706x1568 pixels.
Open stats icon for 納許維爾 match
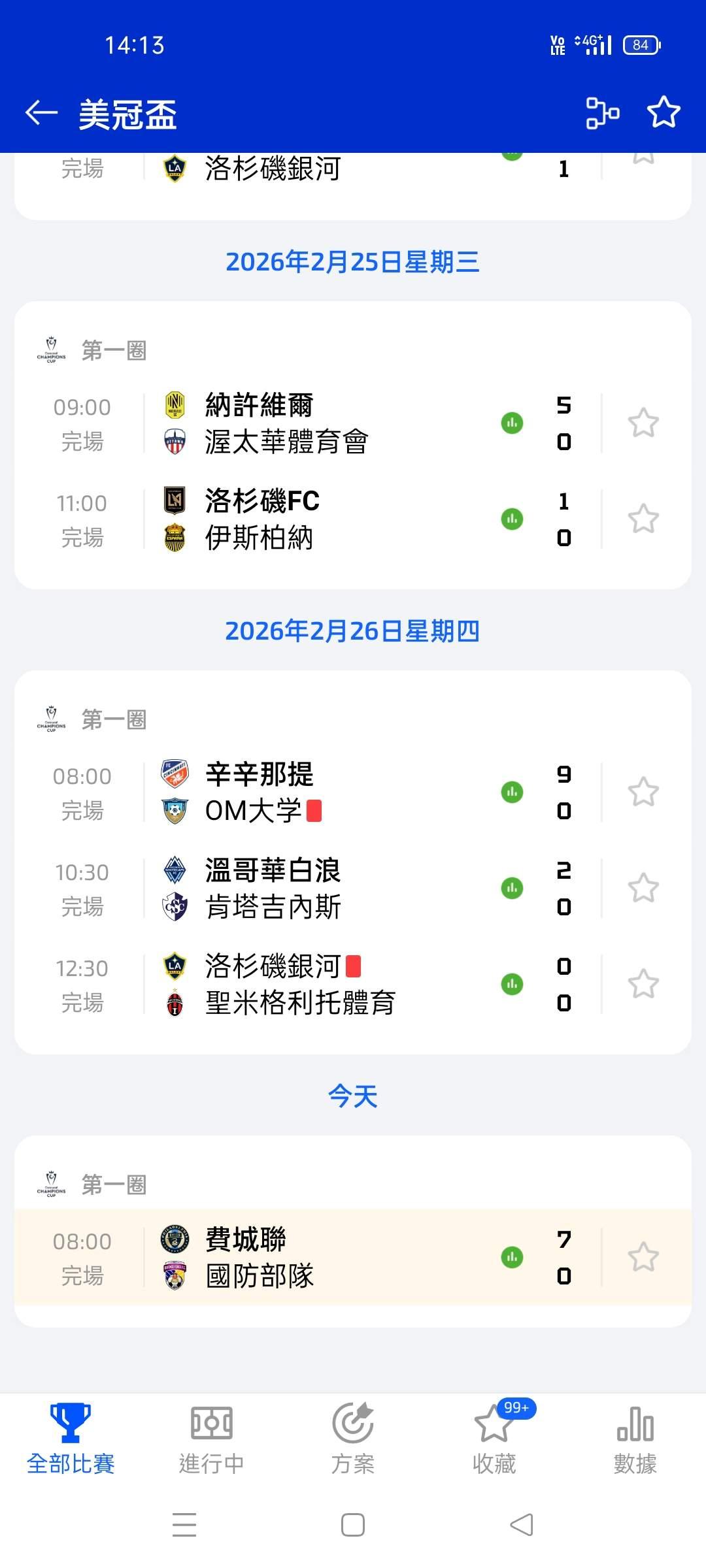[x=512, y=423]
